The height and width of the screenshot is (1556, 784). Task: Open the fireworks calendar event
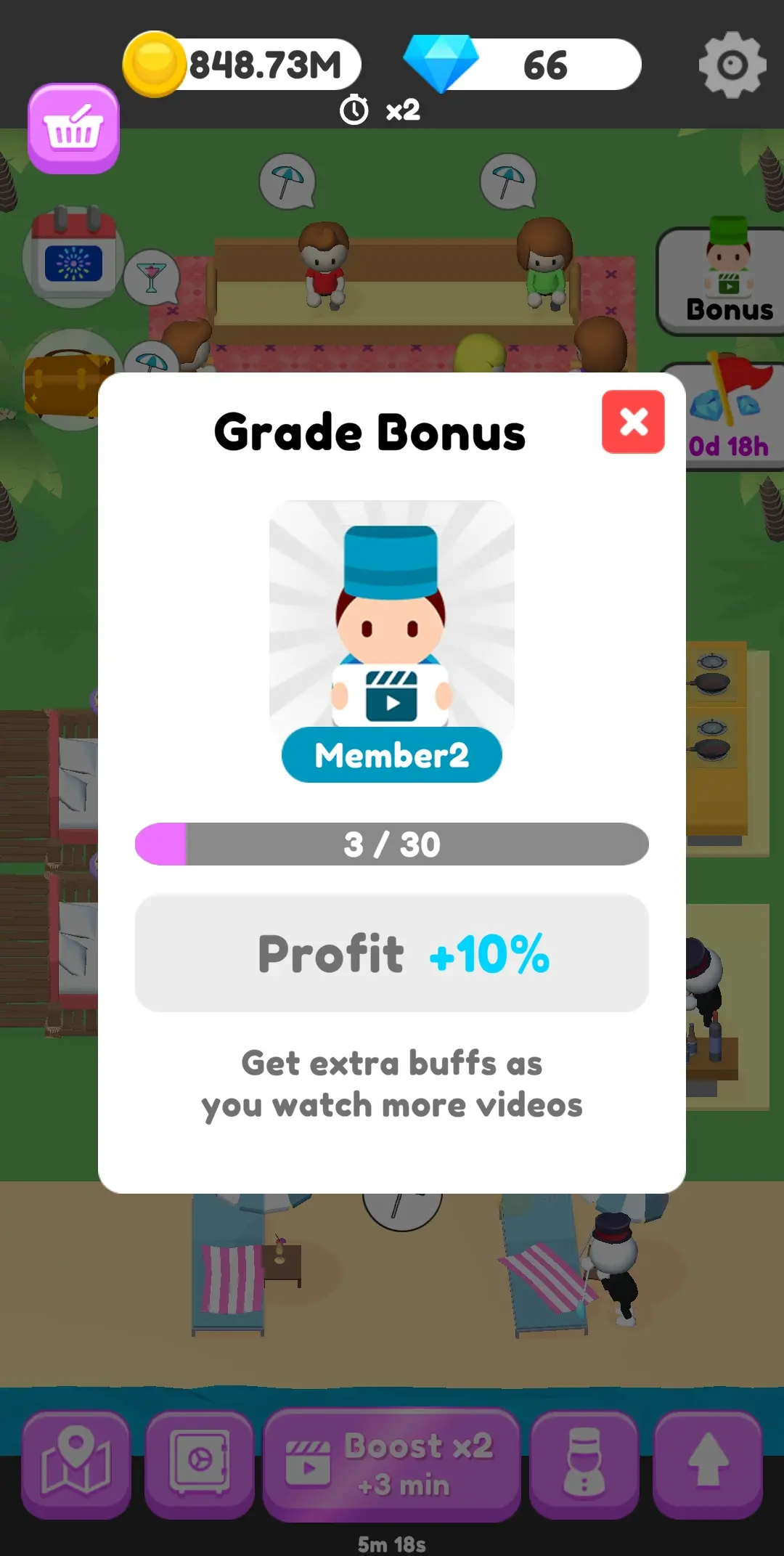click(x=73, y=257)
